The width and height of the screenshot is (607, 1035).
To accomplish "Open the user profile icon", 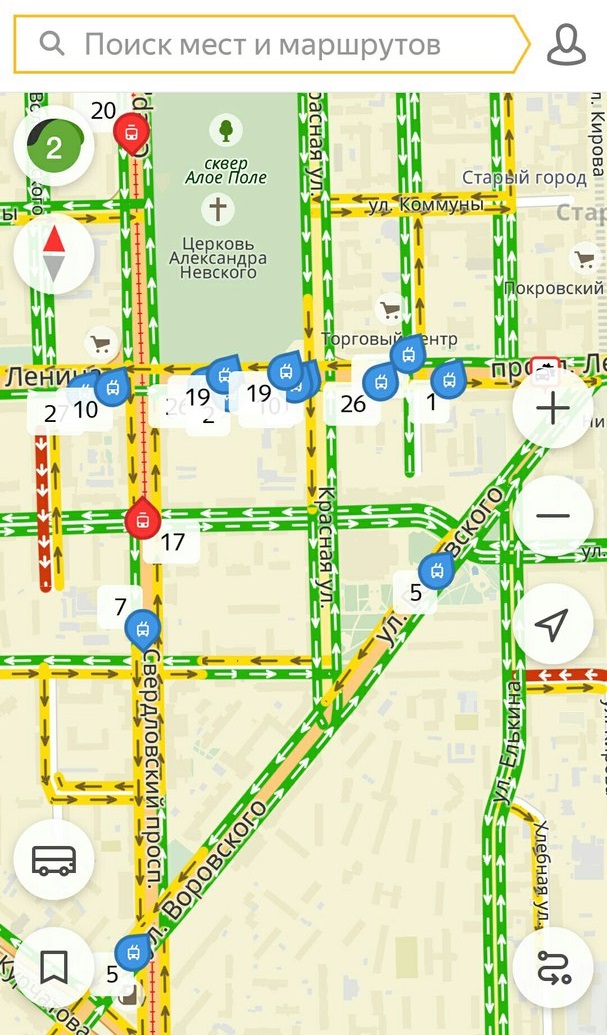I will coord(566,44).
